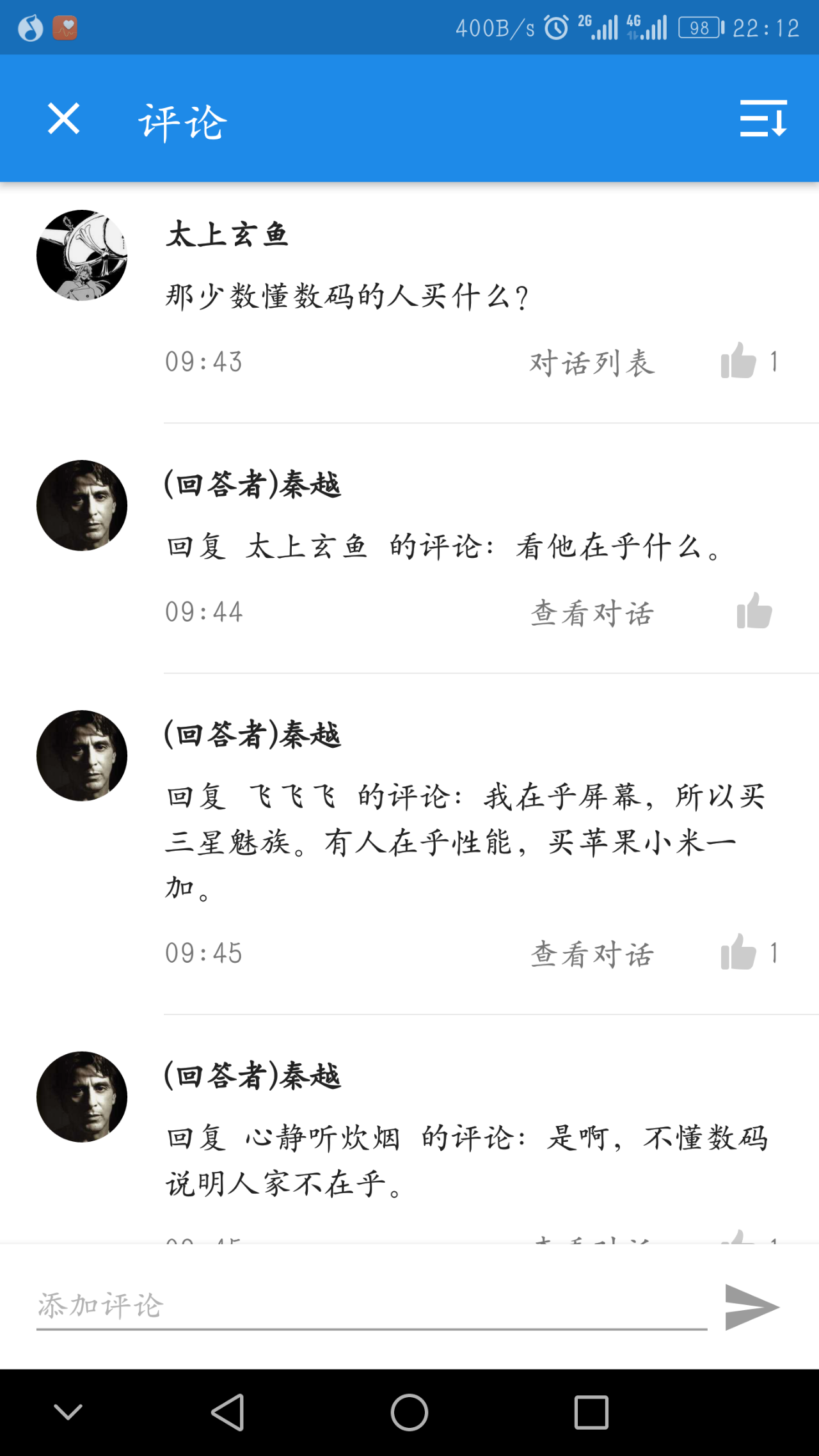The height and width of the screenshot is (1456, 819).
Task: Open 太上玄鱼's profile avatar
Action: tap(81, 253)
